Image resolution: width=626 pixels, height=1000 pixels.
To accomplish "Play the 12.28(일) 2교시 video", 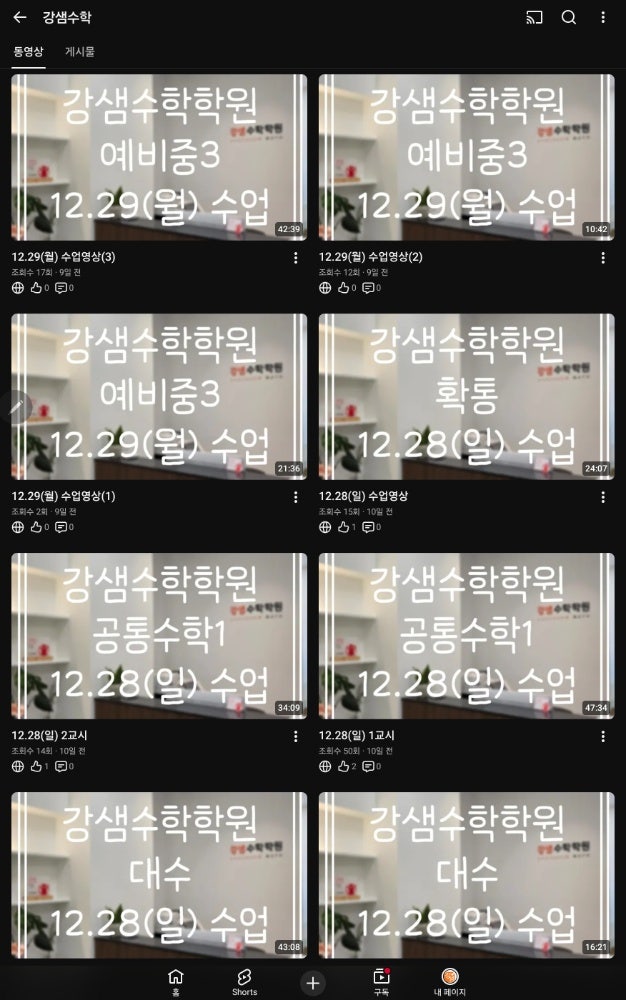I will 159,635.
